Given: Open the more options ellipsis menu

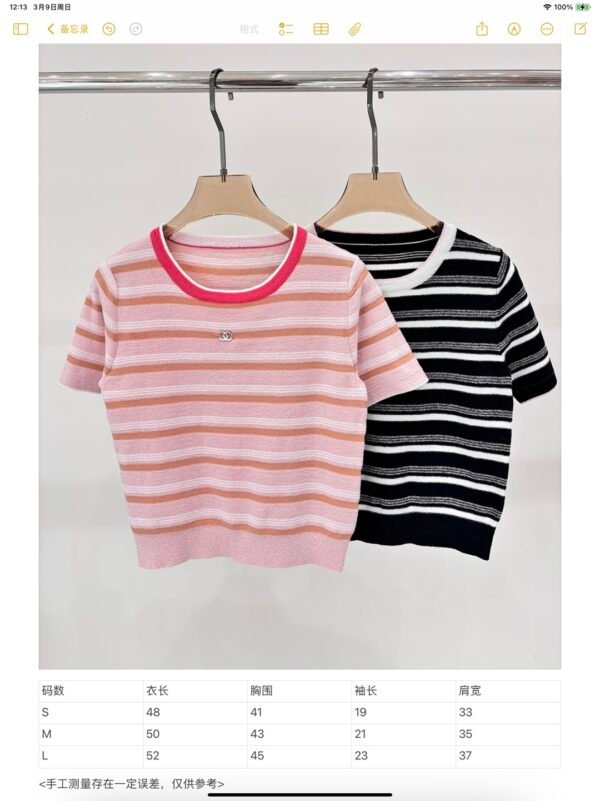Looking at the screenshot, I should [x=547, y=29].
